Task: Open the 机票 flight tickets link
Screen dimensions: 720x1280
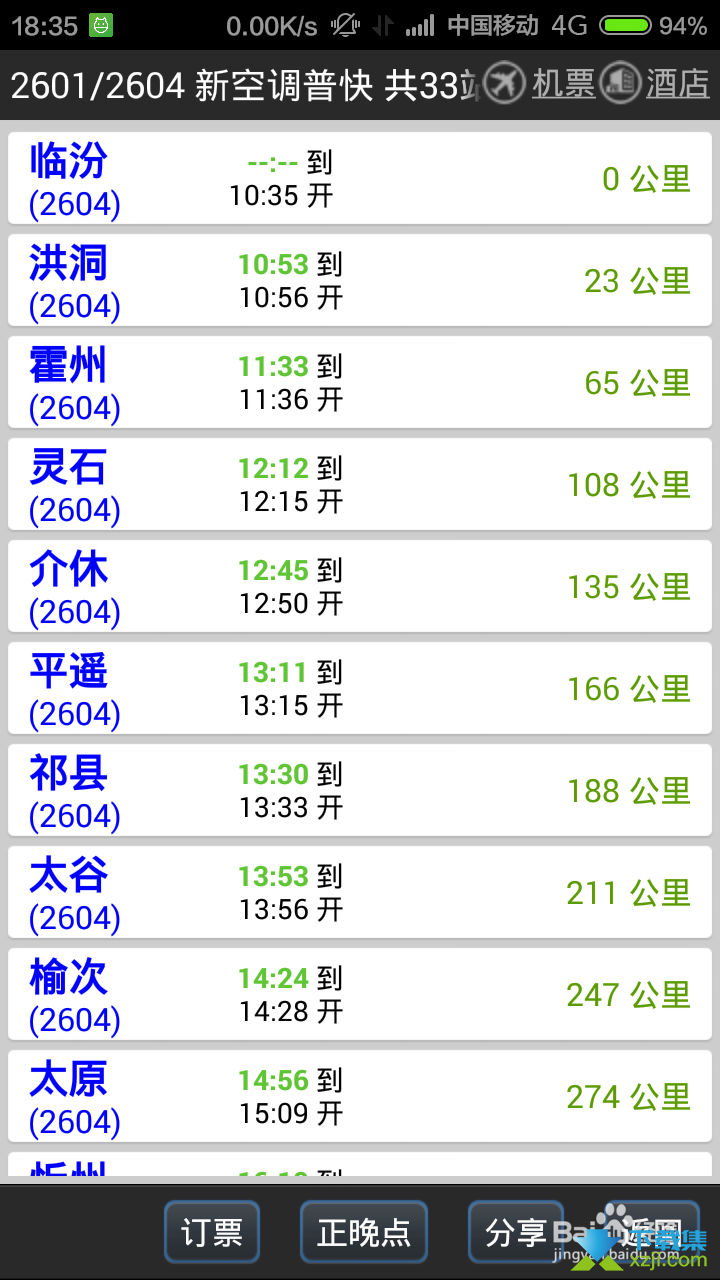Action: (541, 84)
